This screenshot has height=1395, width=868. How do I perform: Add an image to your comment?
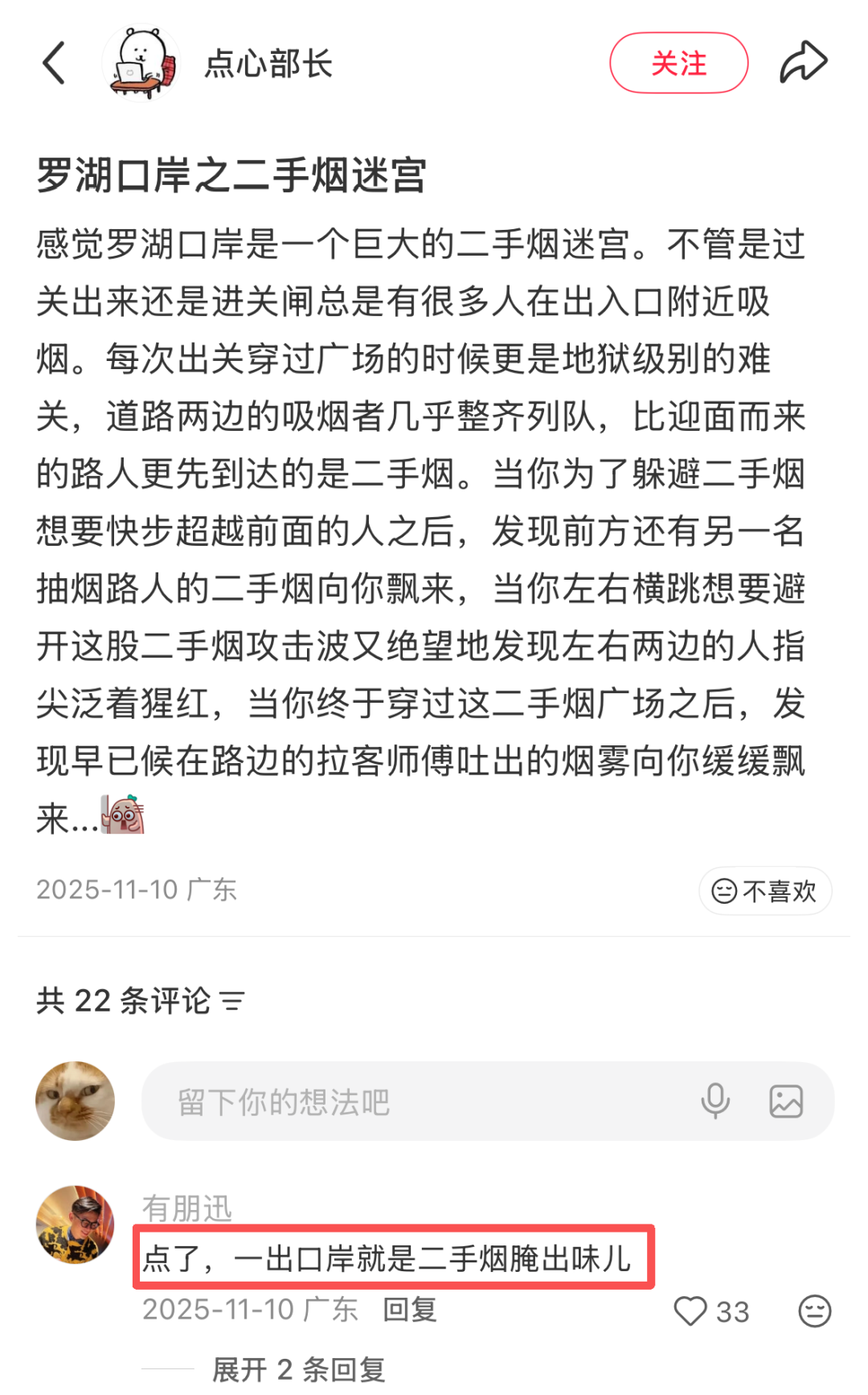(x=786, y=1101)
